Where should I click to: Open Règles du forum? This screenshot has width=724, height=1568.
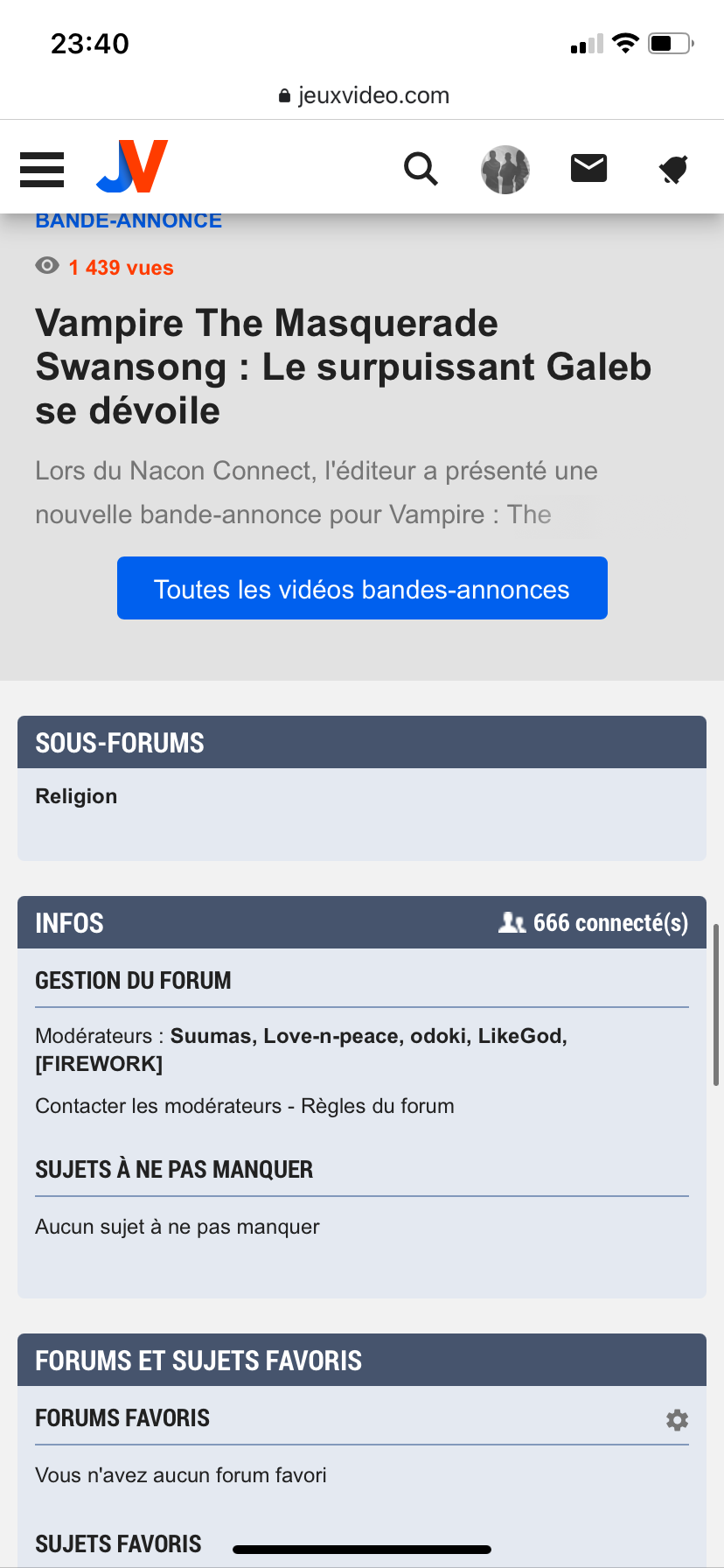pos(378,1106)
